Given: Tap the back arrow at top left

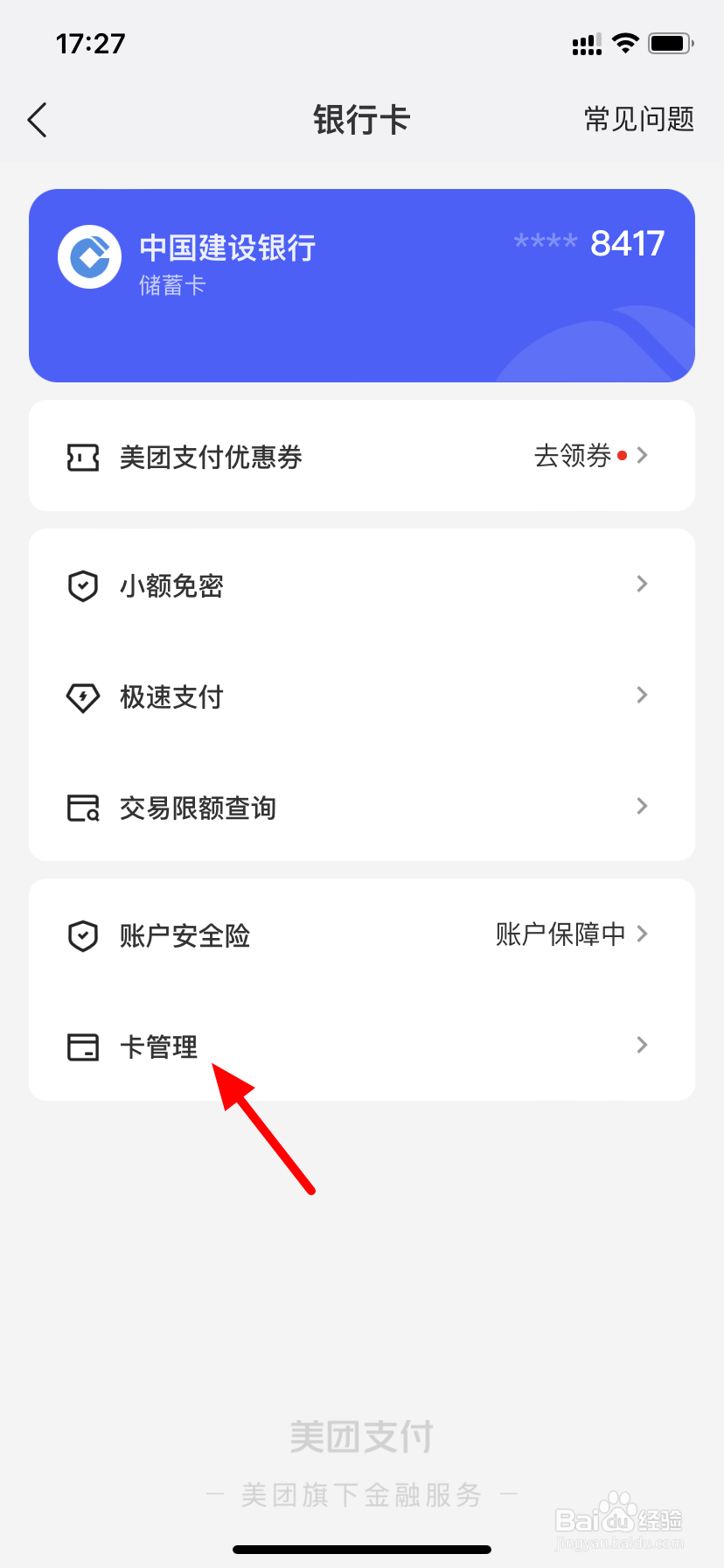Looking at the screenshot, I should click(x=38, y=120).
